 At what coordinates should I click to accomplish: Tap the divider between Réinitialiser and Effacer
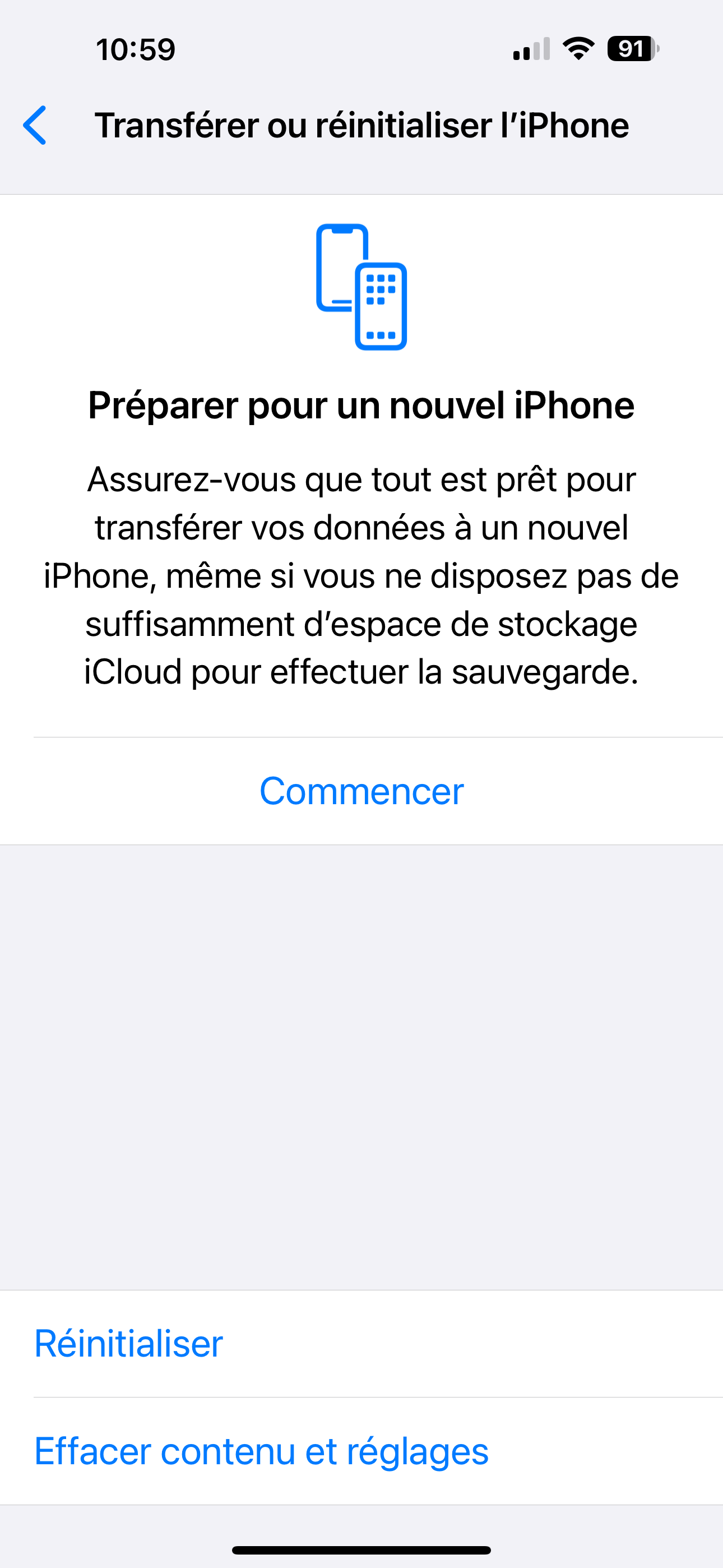(361, 1398)
